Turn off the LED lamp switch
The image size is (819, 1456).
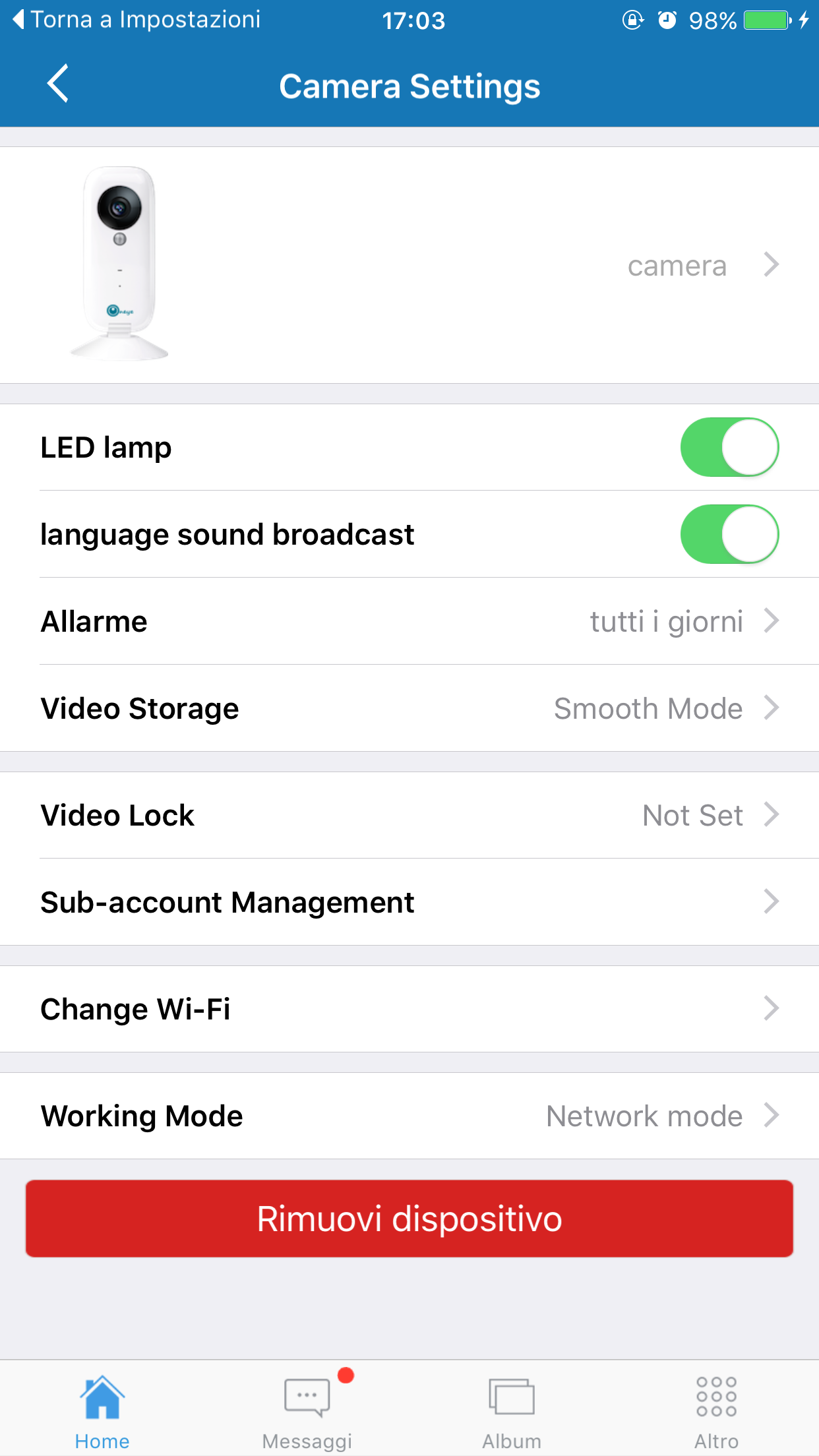coord(729,447)
